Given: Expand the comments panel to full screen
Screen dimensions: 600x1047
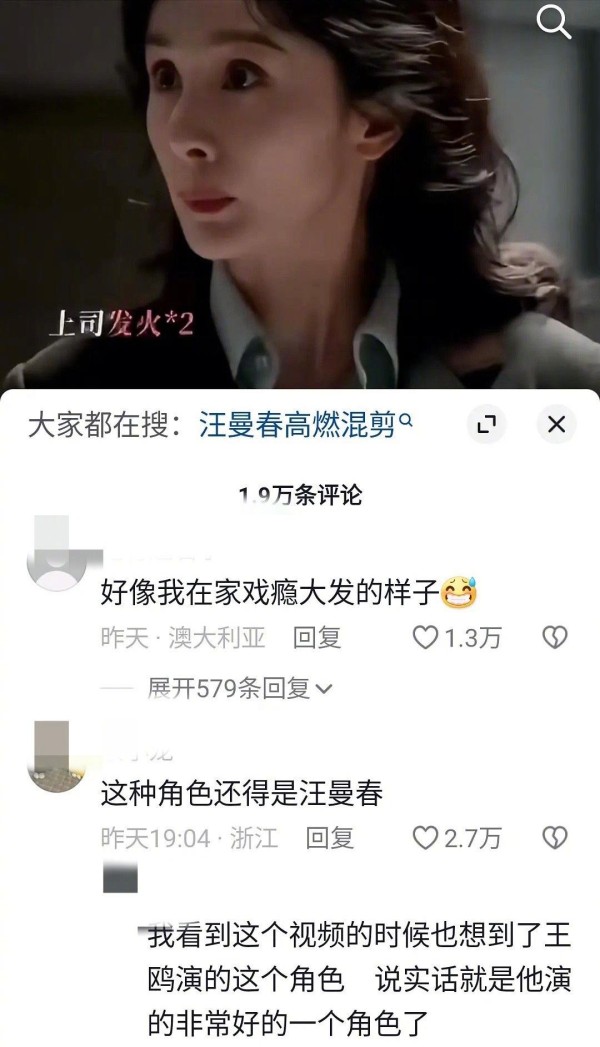Looking at the screenshot, I should tap(486, 425).
